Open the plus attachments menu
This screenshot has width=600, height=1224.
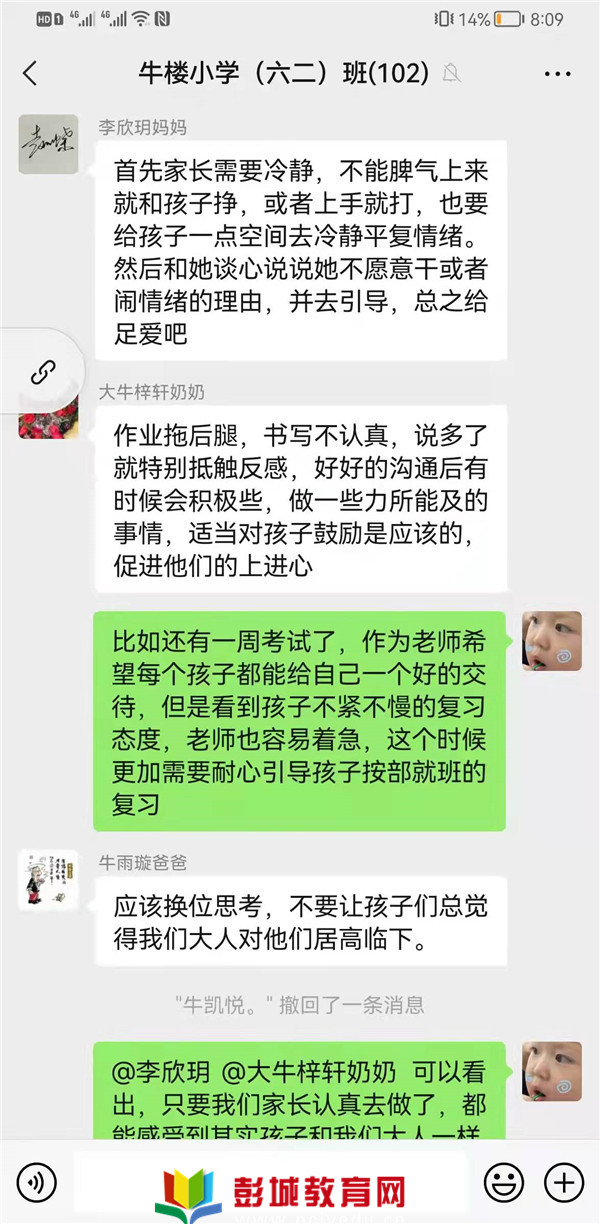click(x=563, y=1182)
